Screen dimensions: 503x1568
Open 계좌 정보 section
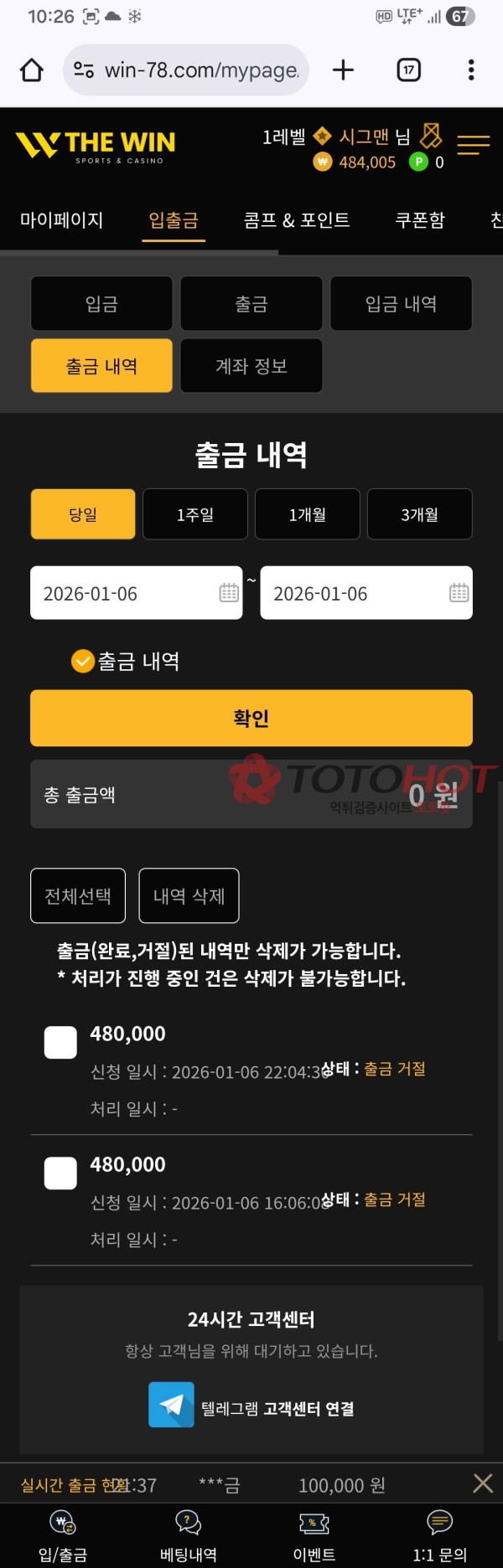coord(251,366)
